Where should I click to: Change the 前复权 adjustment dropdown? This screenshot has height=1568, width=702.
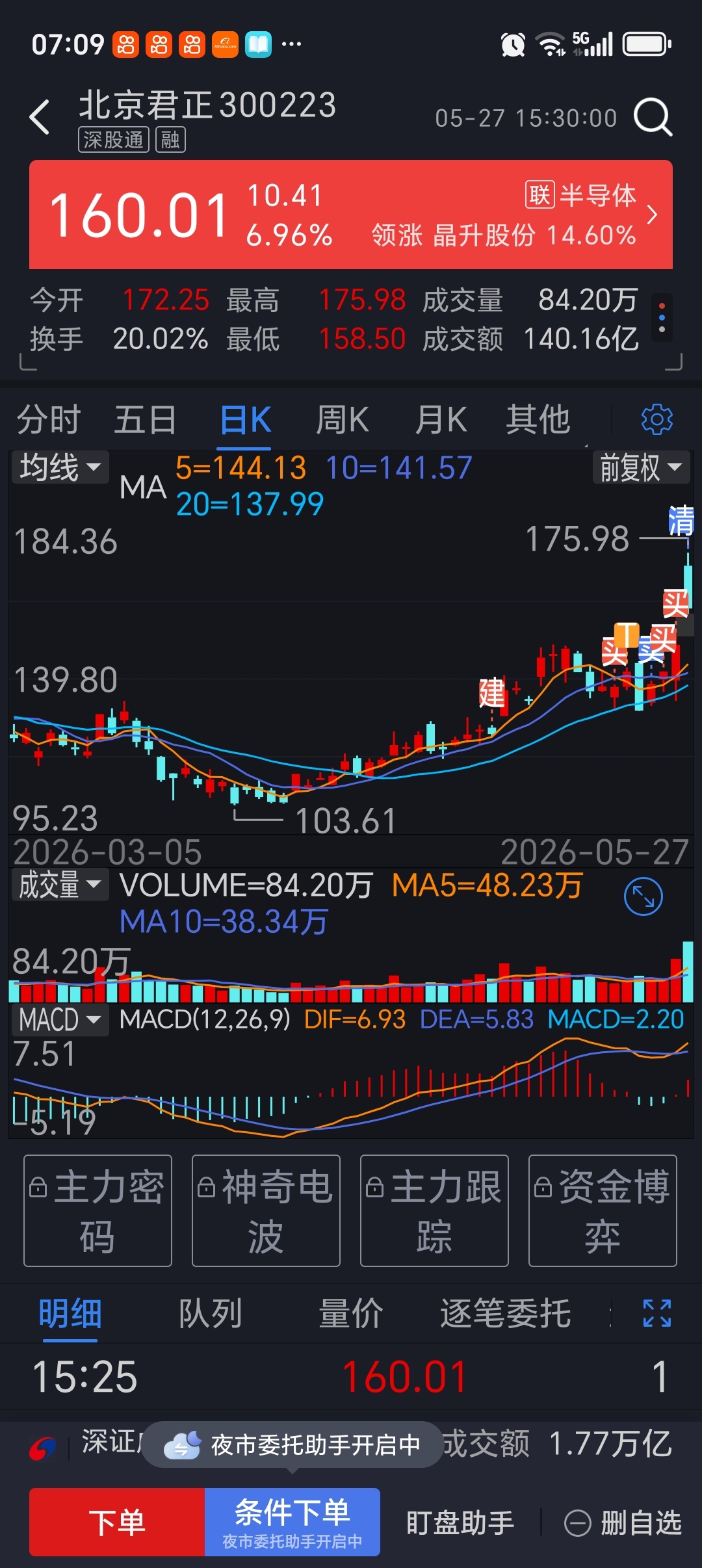coord(641,467)
